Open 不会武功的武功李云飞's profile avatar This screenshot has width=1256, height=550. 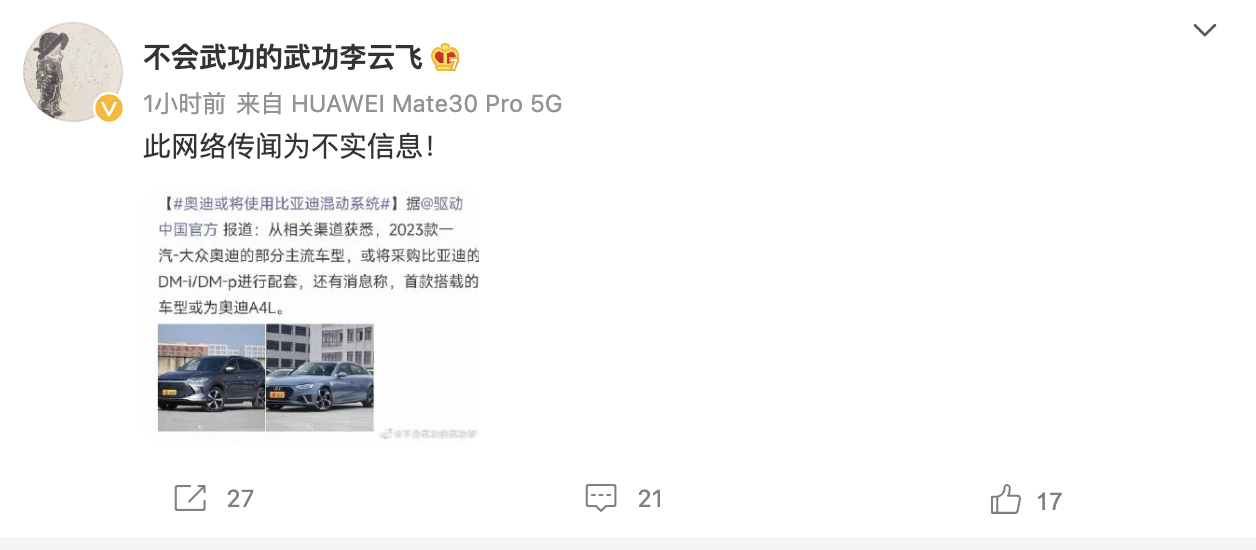pos(72,71)
